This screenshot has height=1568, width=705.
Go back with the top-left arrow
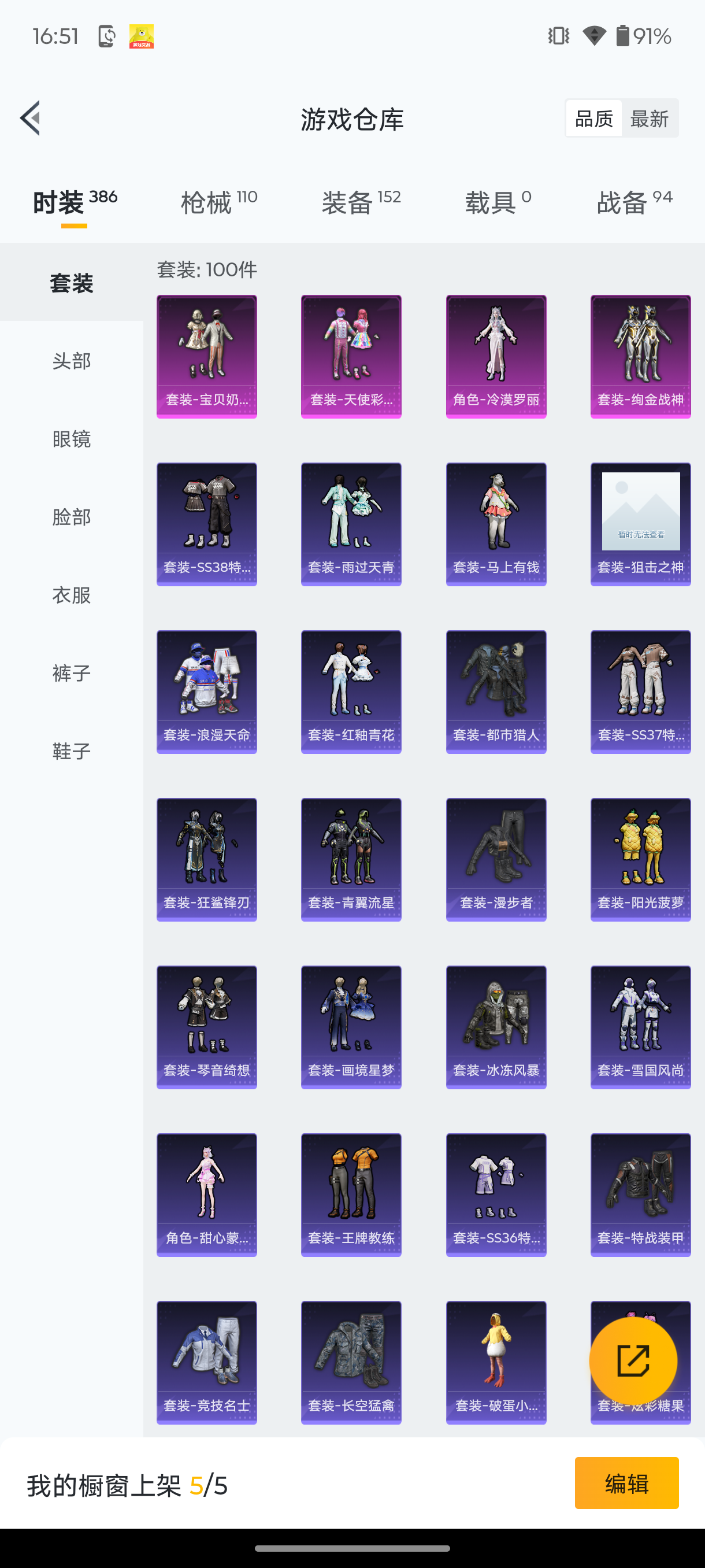(31, 118)
